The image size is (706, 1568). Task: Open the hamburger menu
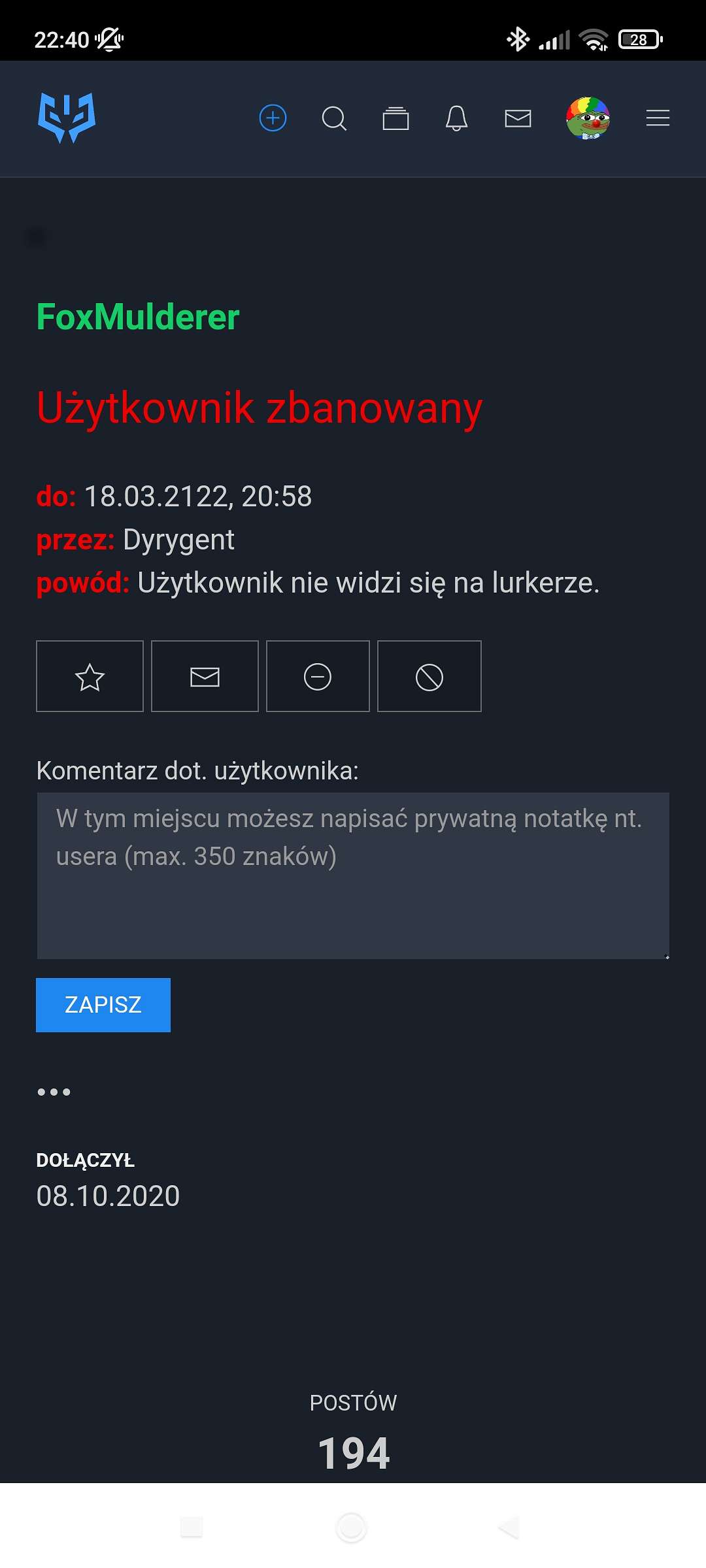tap(658, 118)
